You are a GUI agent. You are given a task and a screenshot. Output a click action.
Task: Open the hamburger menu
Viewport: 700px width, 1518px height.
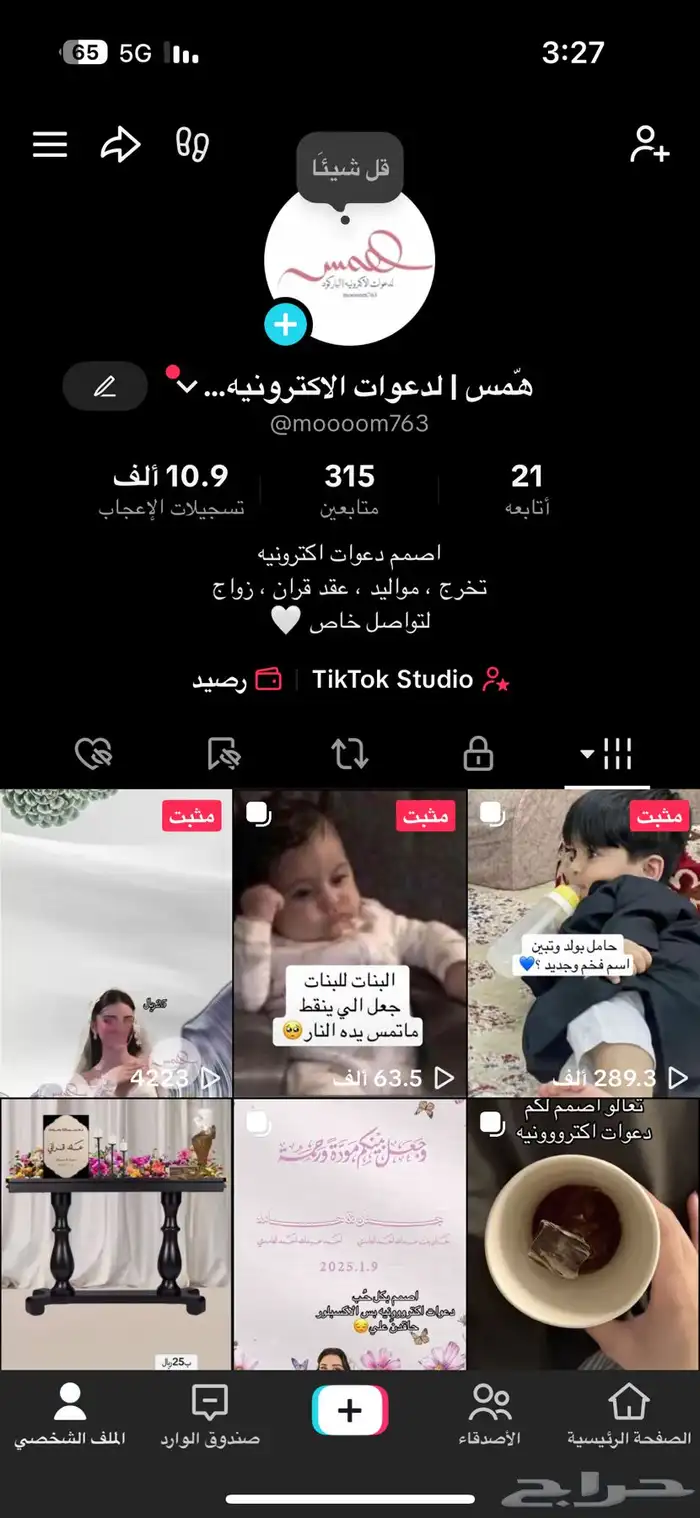pos(50,145)
